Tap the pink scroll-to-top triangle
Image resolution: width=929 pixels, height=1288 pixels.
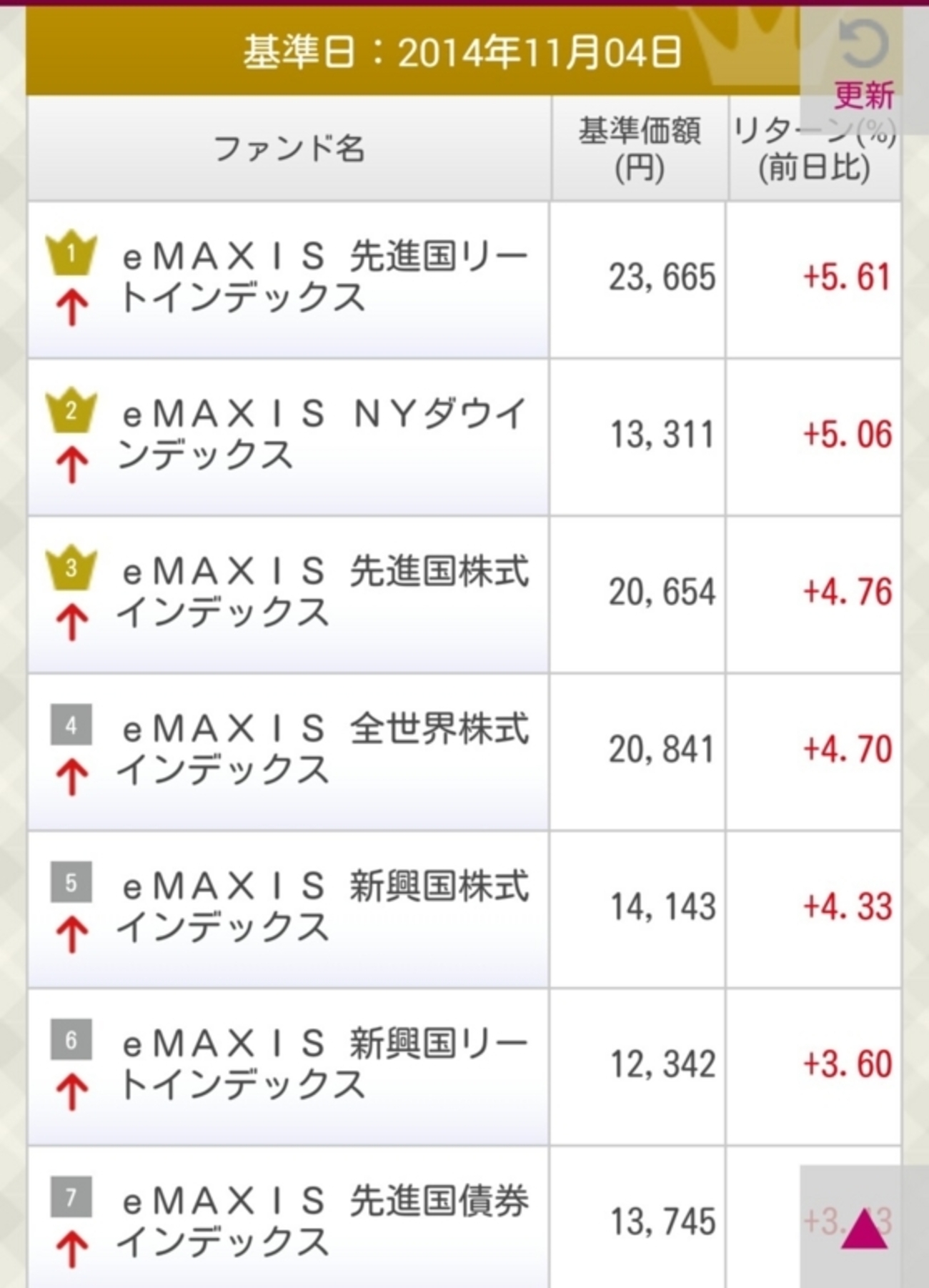864,1229
